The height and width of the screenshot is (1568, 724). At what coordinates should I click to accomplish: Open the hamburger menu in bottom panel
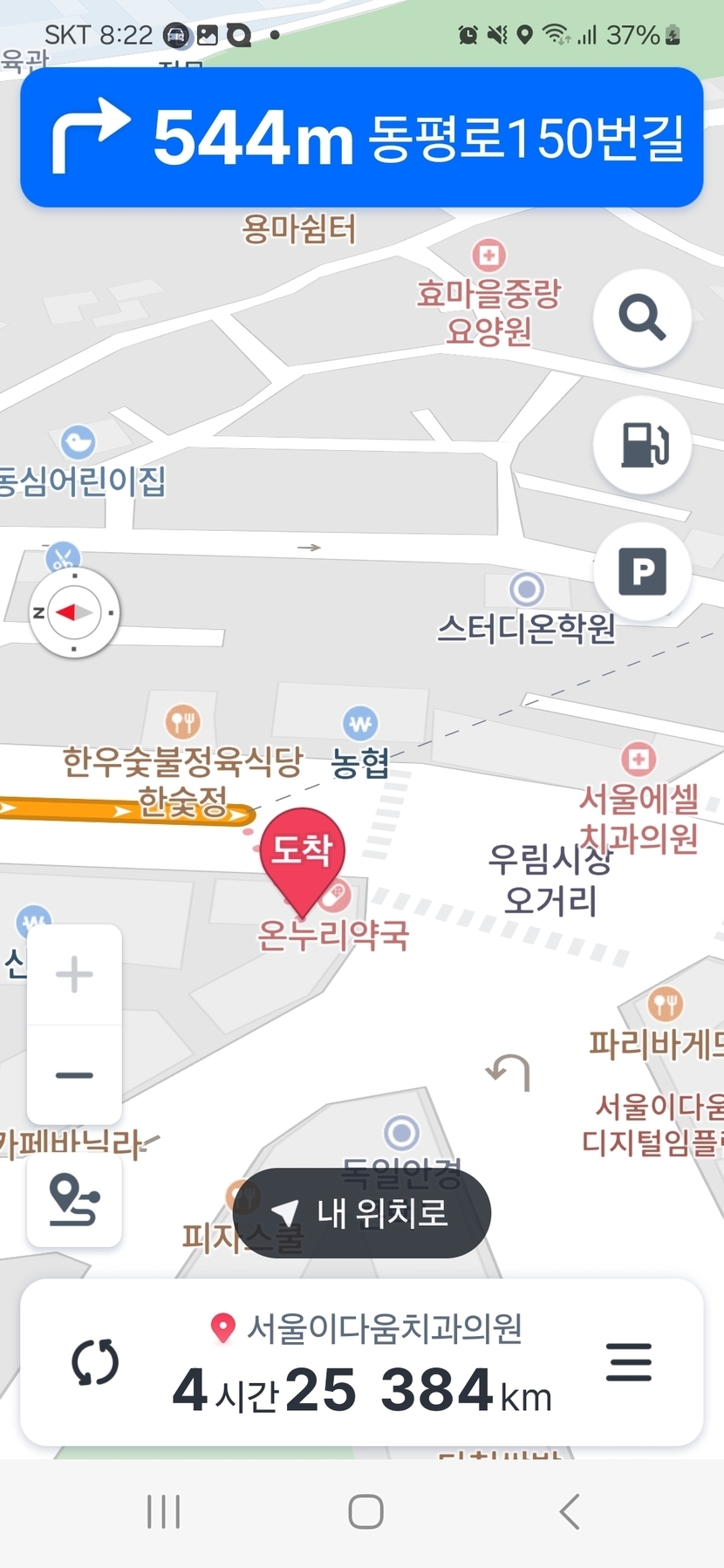click(629, 1362)
